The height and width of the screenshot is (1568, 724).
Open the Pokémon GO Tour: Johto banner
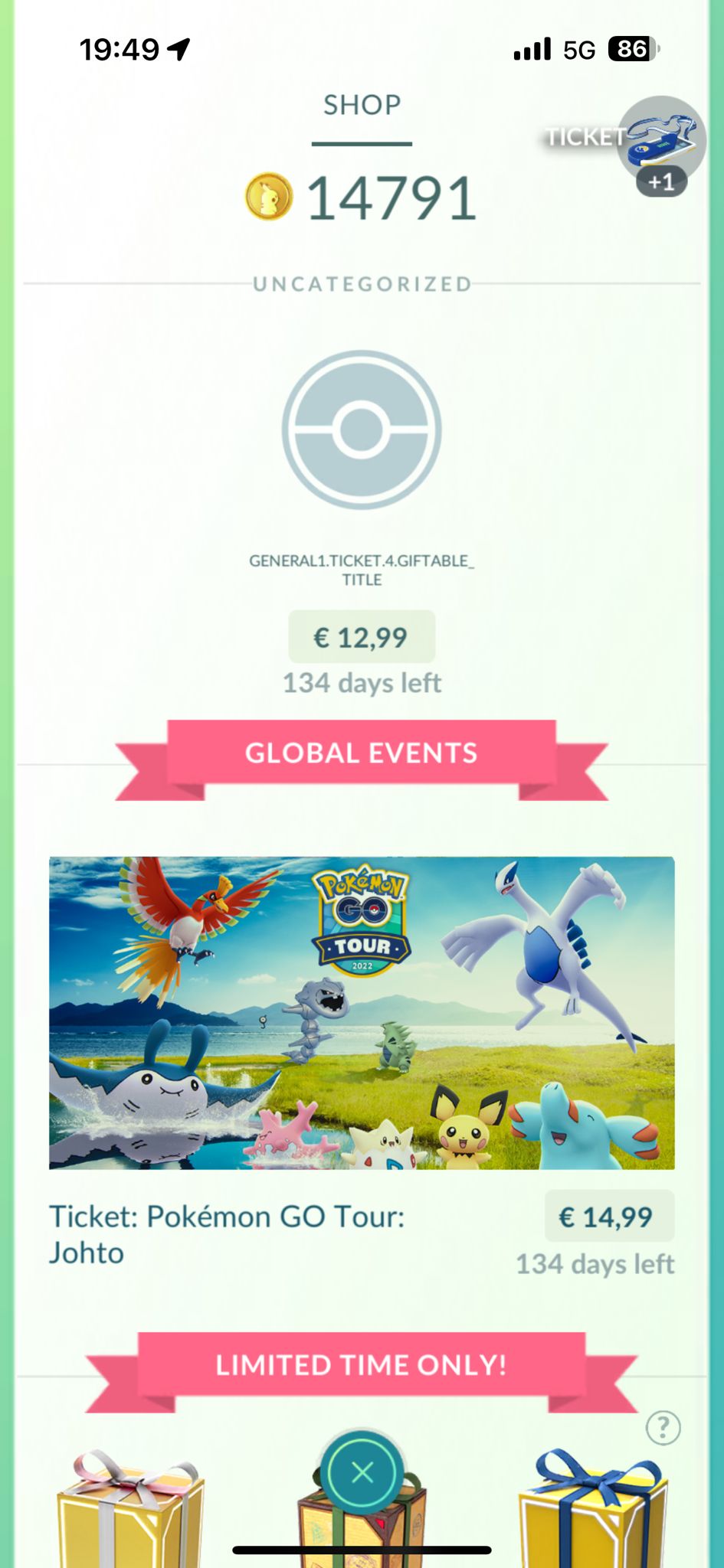362,1012
